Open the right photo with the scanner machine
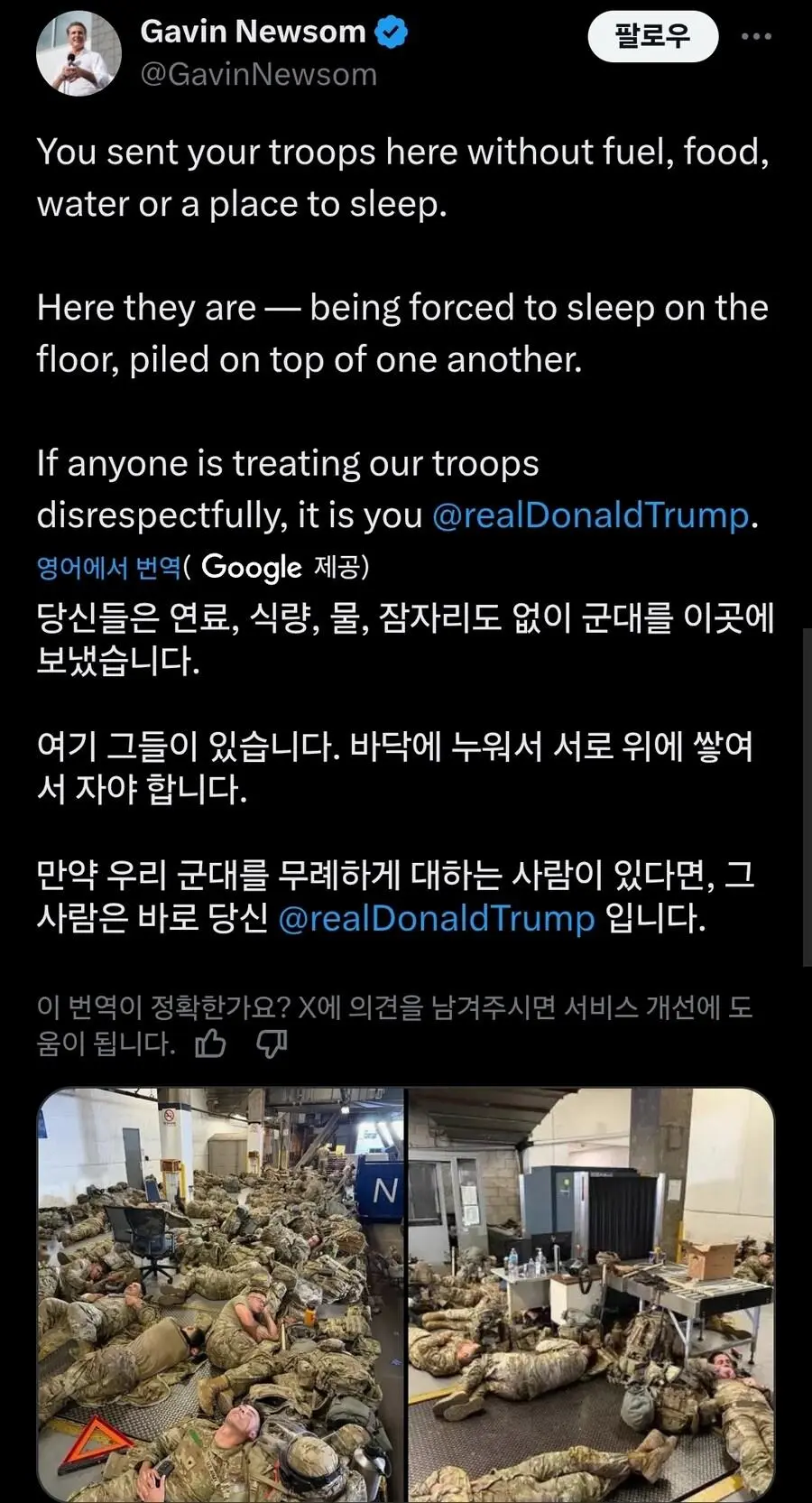 [x=592, y=1295]
